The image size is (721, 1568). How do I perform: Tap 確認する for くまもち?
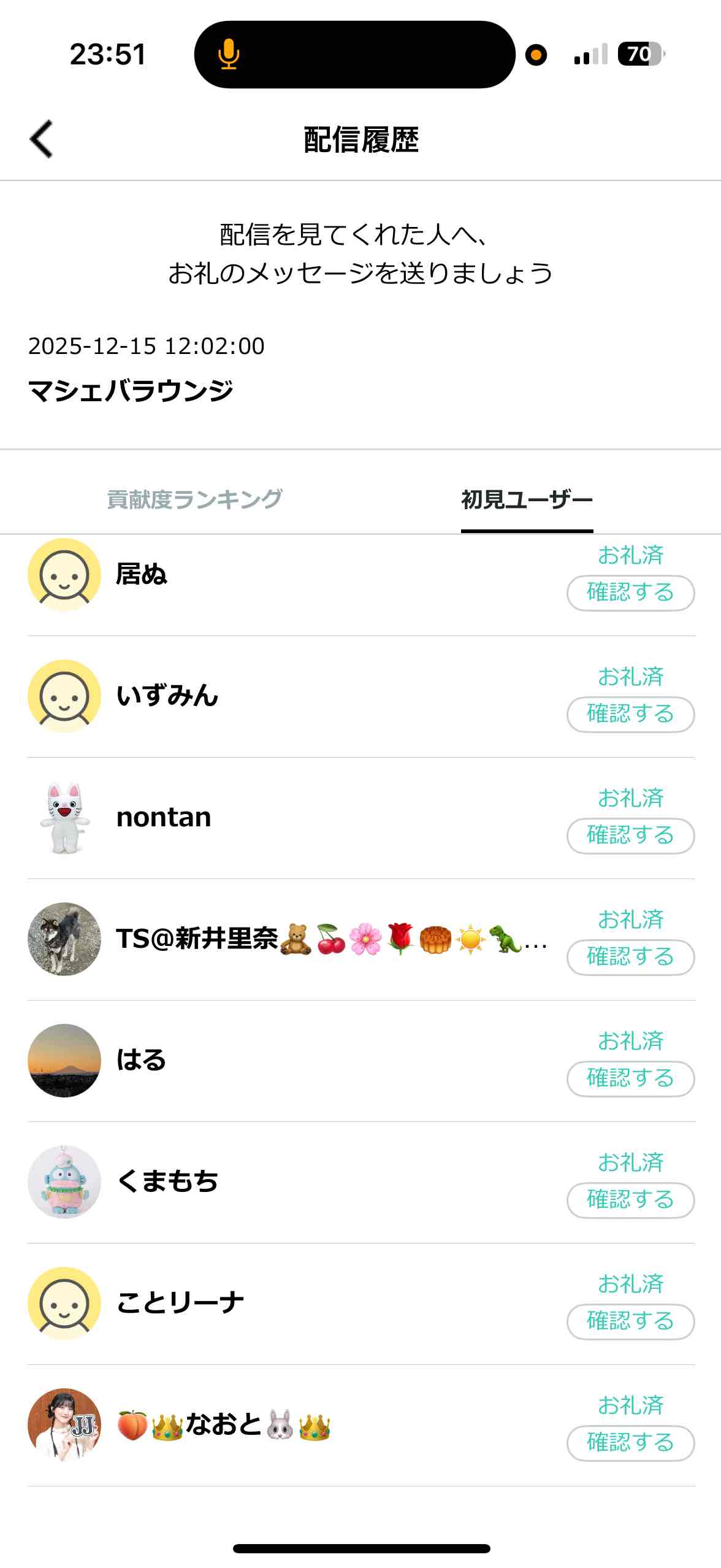630,1200
